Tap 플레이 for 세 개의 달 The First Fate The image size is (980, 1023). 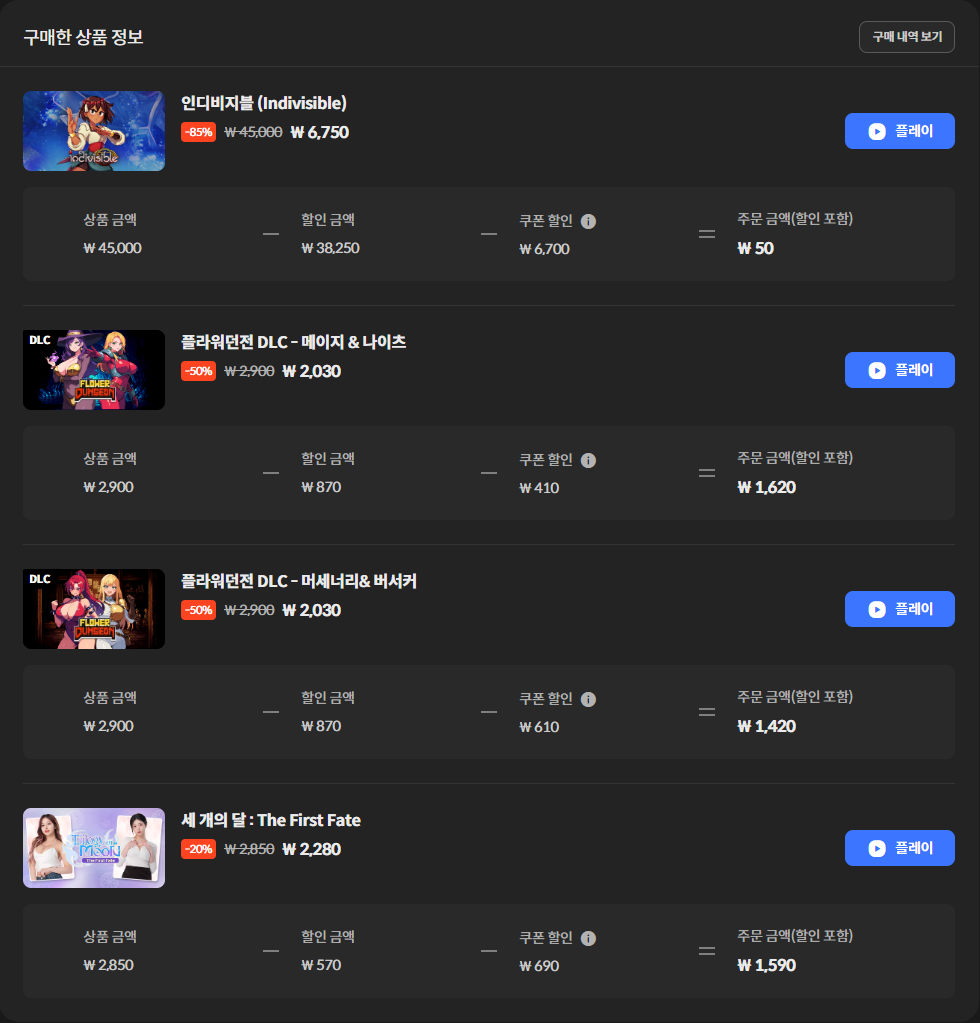click(899, 848)
